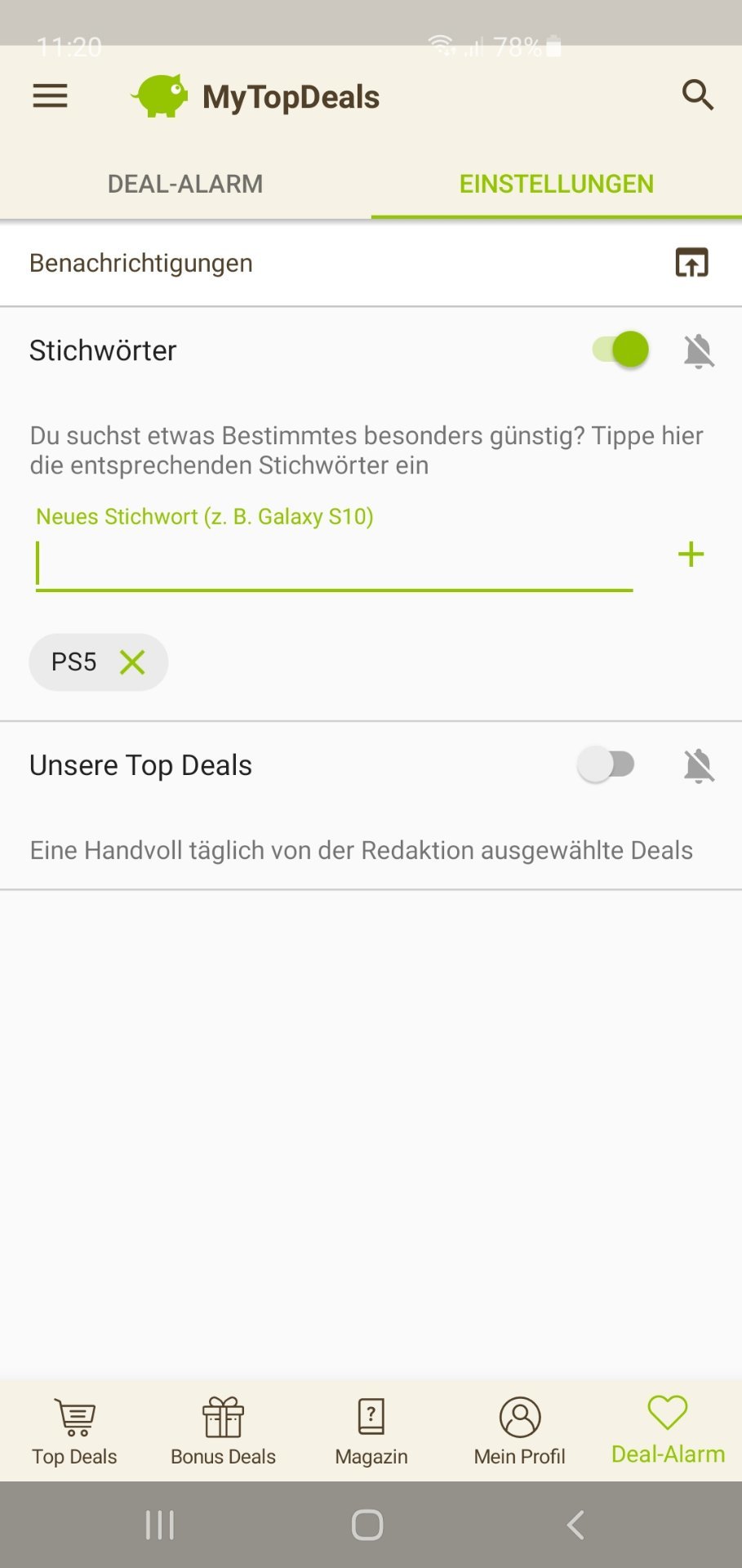
Task: Add the keyword with the plus icon
Action: tap(691, 555)
